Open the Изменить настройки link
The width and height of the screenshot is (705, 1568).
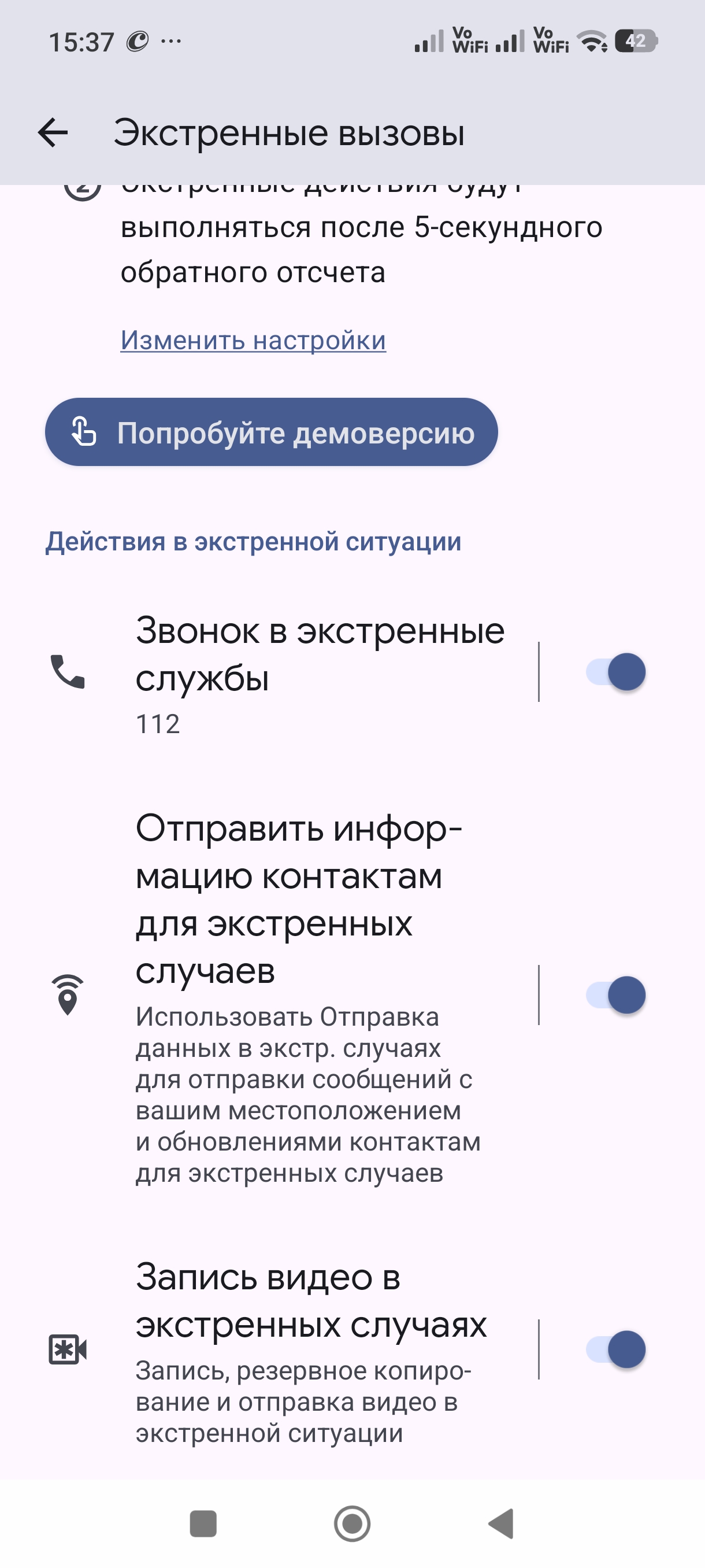click(253, 339)
